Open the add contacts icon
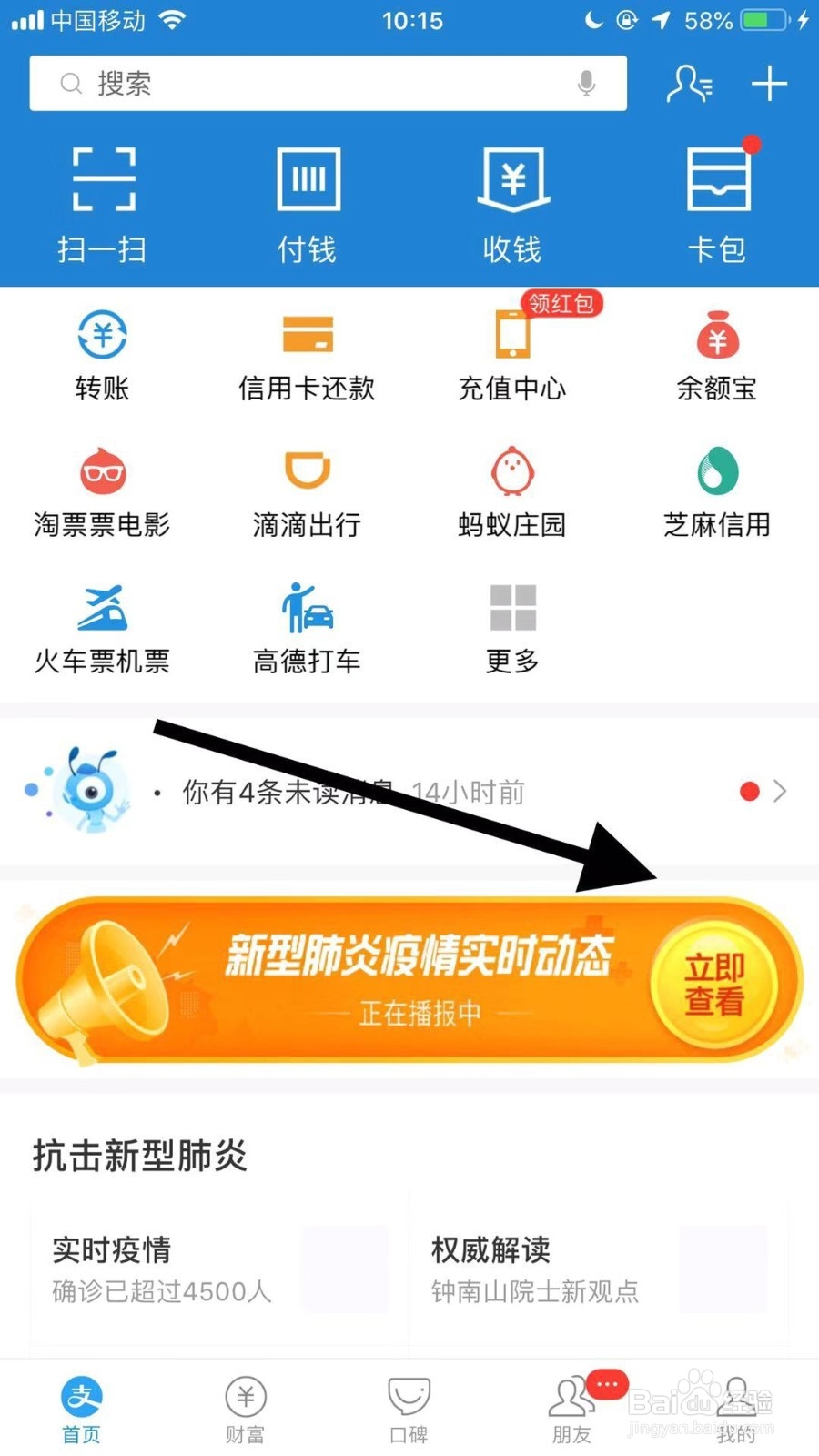Viewport: 819px width, 1456px height. [690, 84]
